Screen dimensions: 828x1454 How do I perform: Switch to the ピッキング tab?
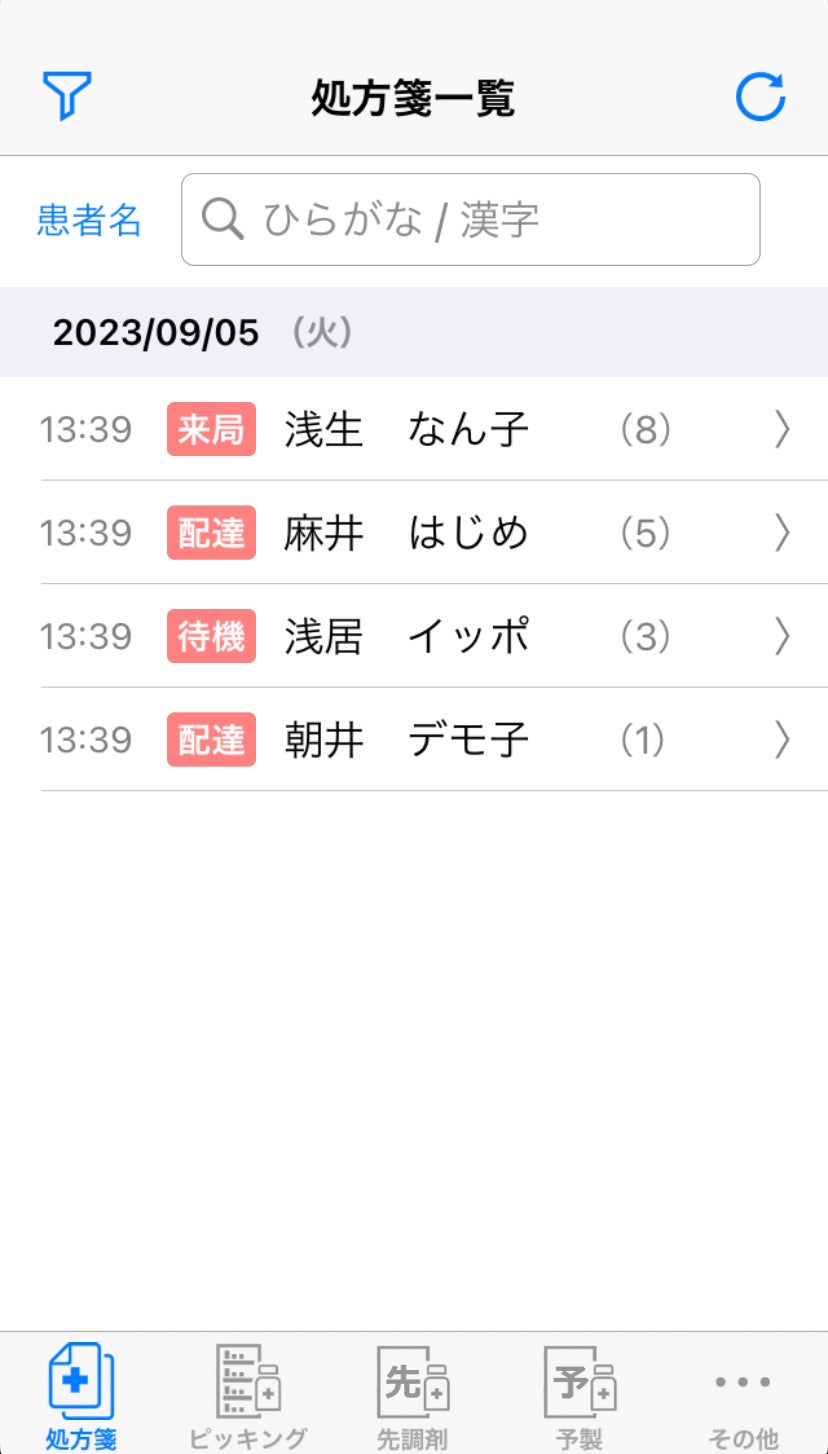pos(248,1395)
